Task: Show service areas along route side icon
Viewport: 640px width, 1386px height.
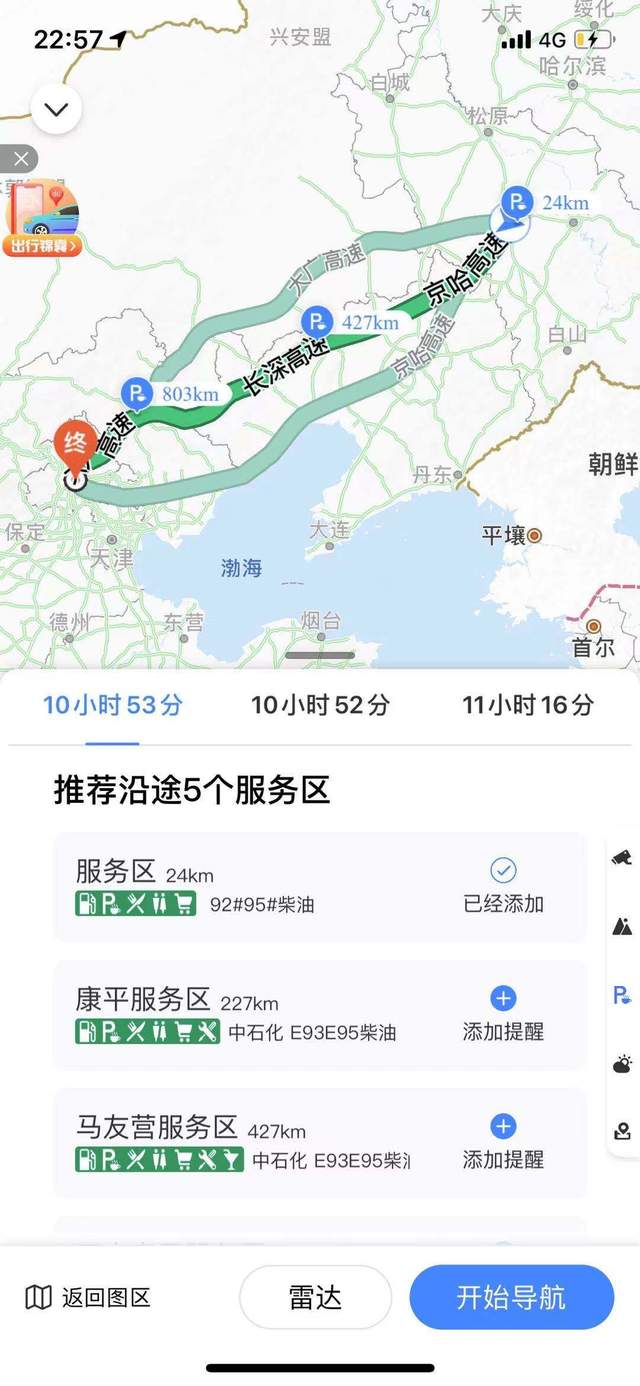Action: [x=622, y=994]
